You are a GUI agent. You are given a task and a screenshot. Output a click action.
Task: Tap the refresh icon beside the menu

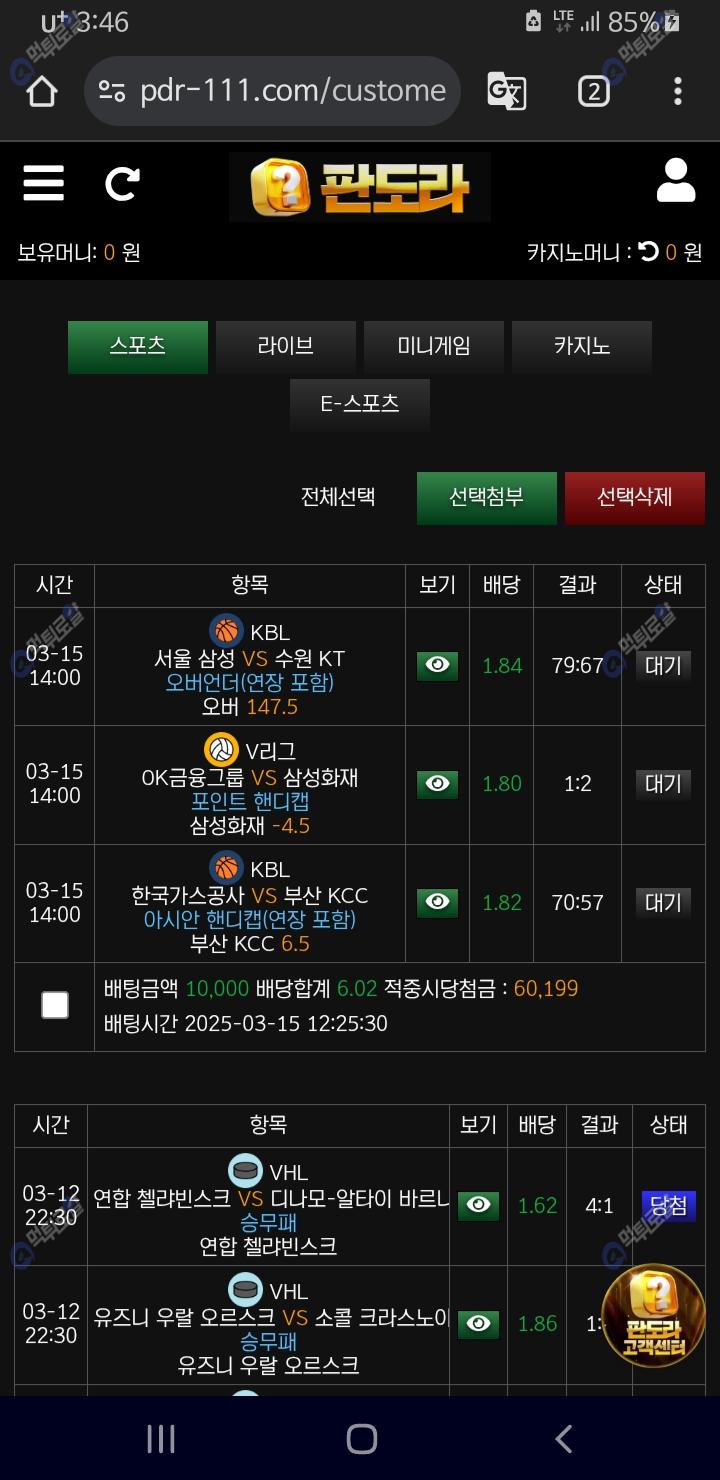pos(122,183)
